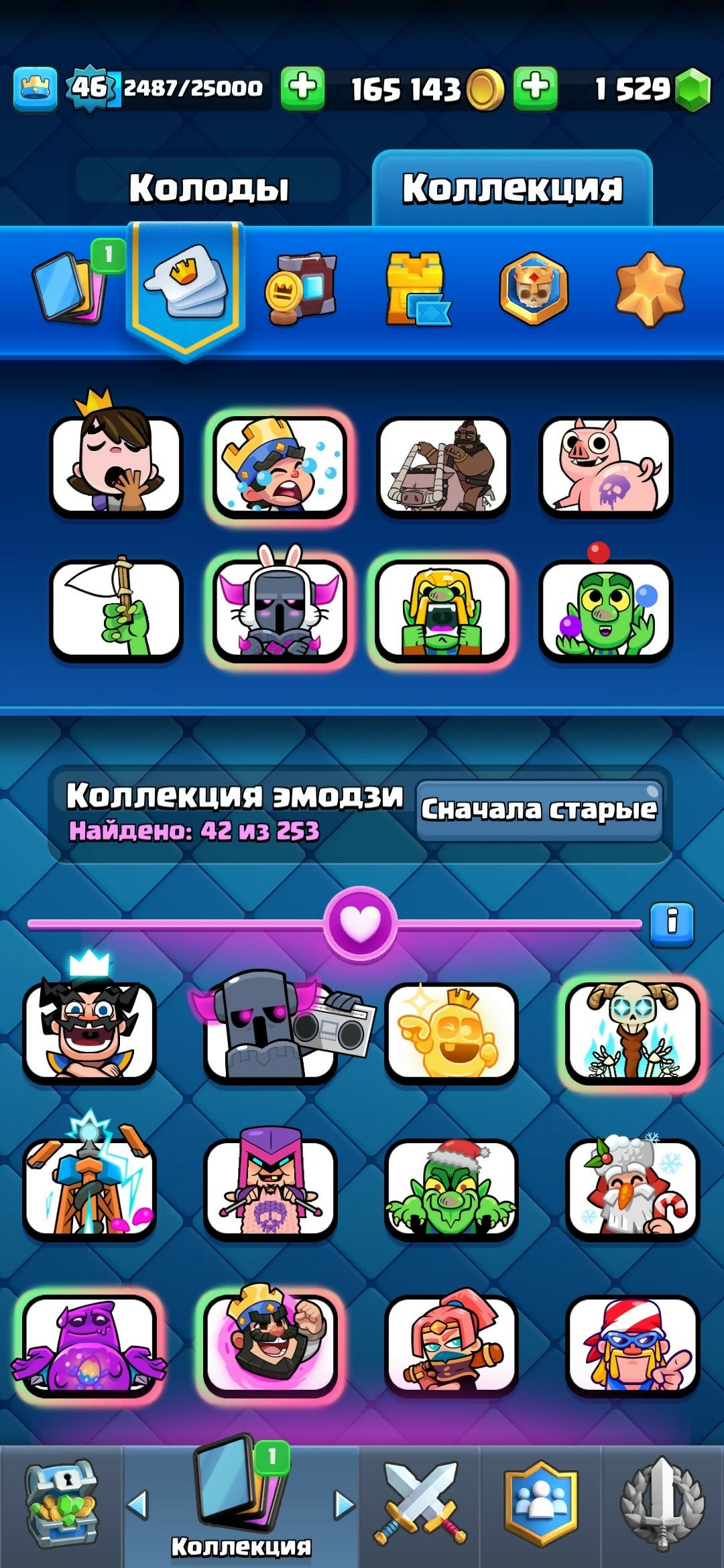Open the shop chest tab

point(61,1504)
